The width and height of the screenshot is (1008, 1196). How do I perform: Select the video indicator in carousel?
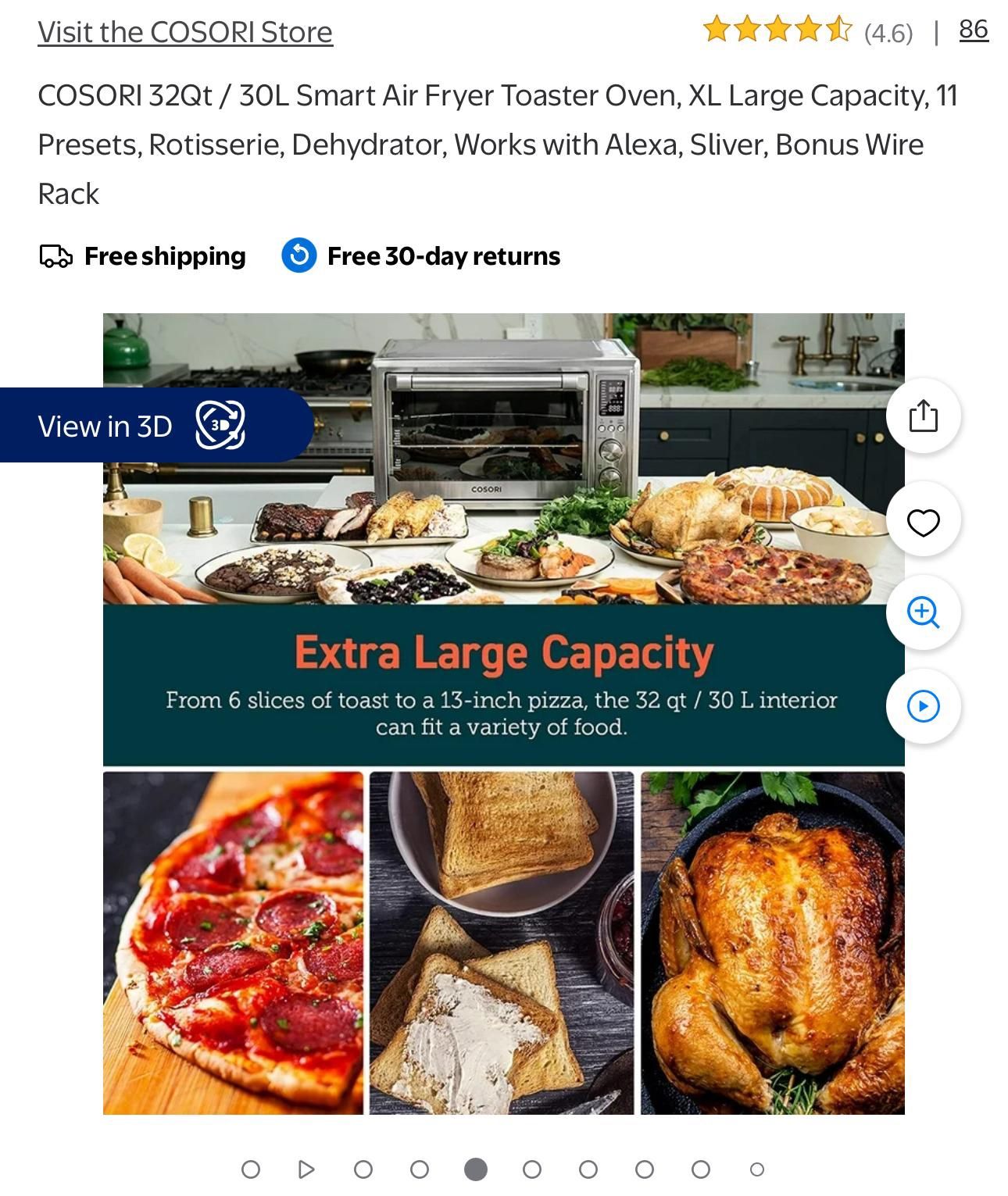tap(306, 1169)
